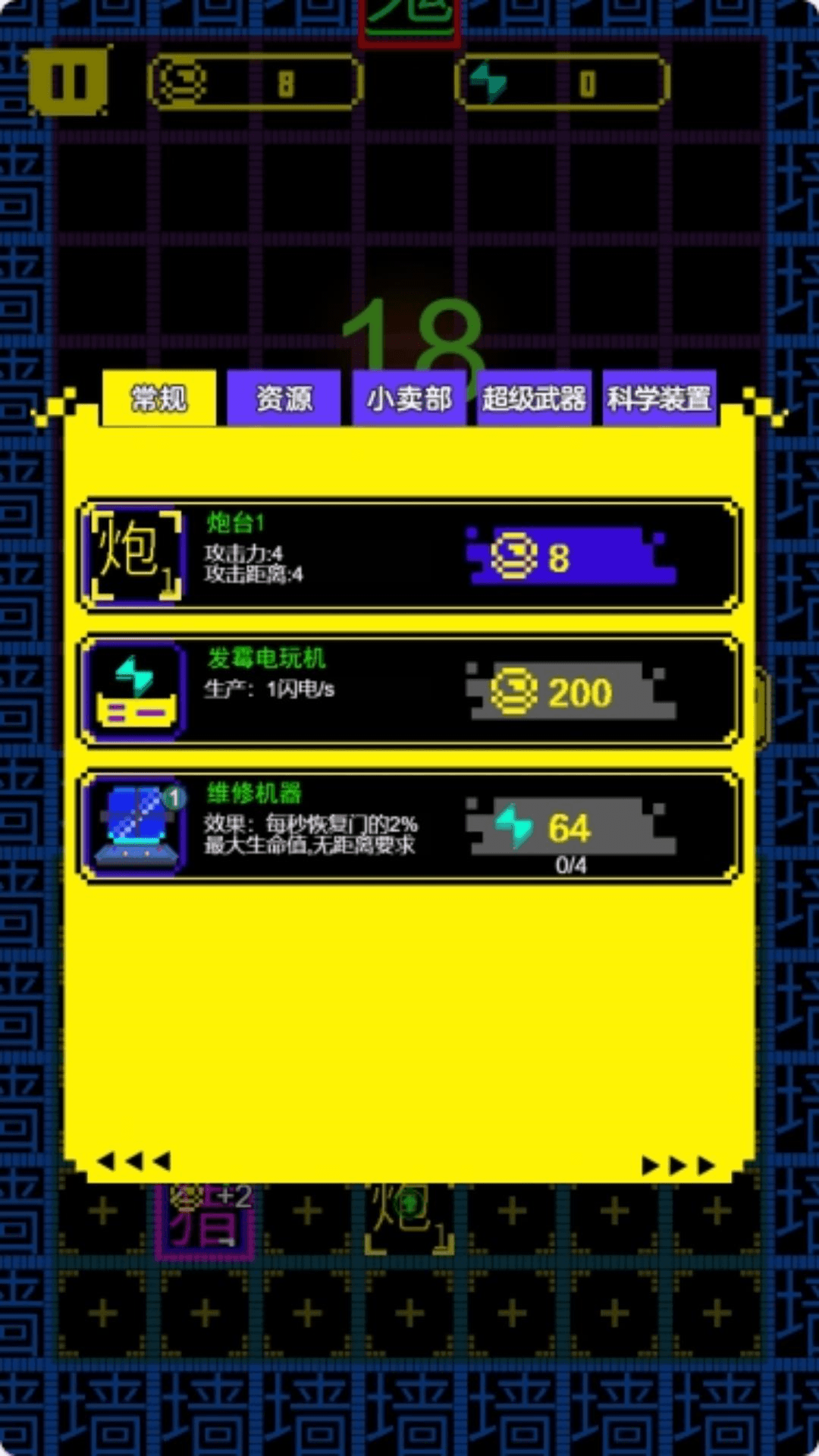This screenshot has width=819, height=1456.
Task: Open the 小卖部 tab
Action: [409, 398]
